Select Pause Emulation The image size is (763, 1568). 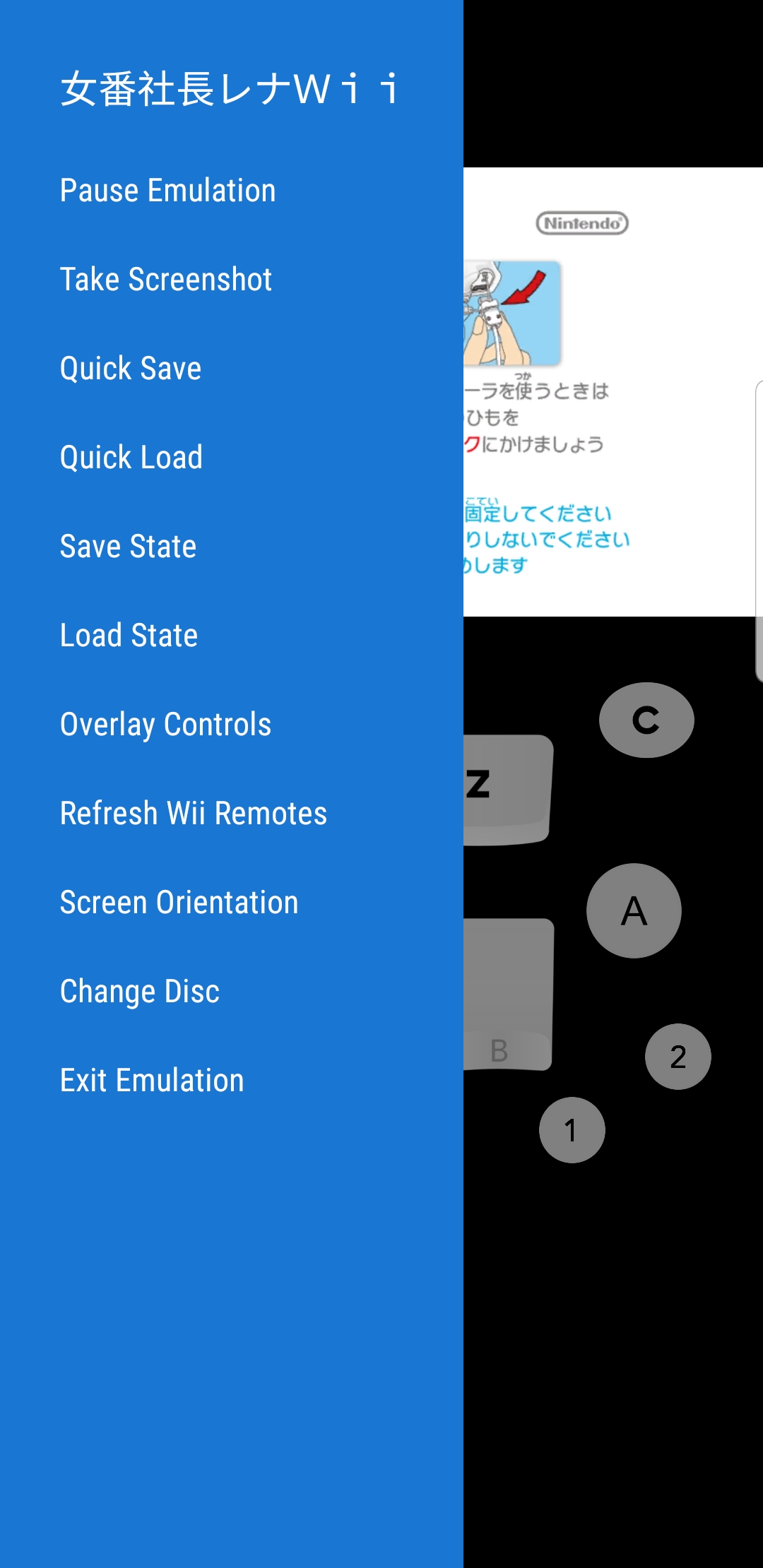click(x=168, y=191)
